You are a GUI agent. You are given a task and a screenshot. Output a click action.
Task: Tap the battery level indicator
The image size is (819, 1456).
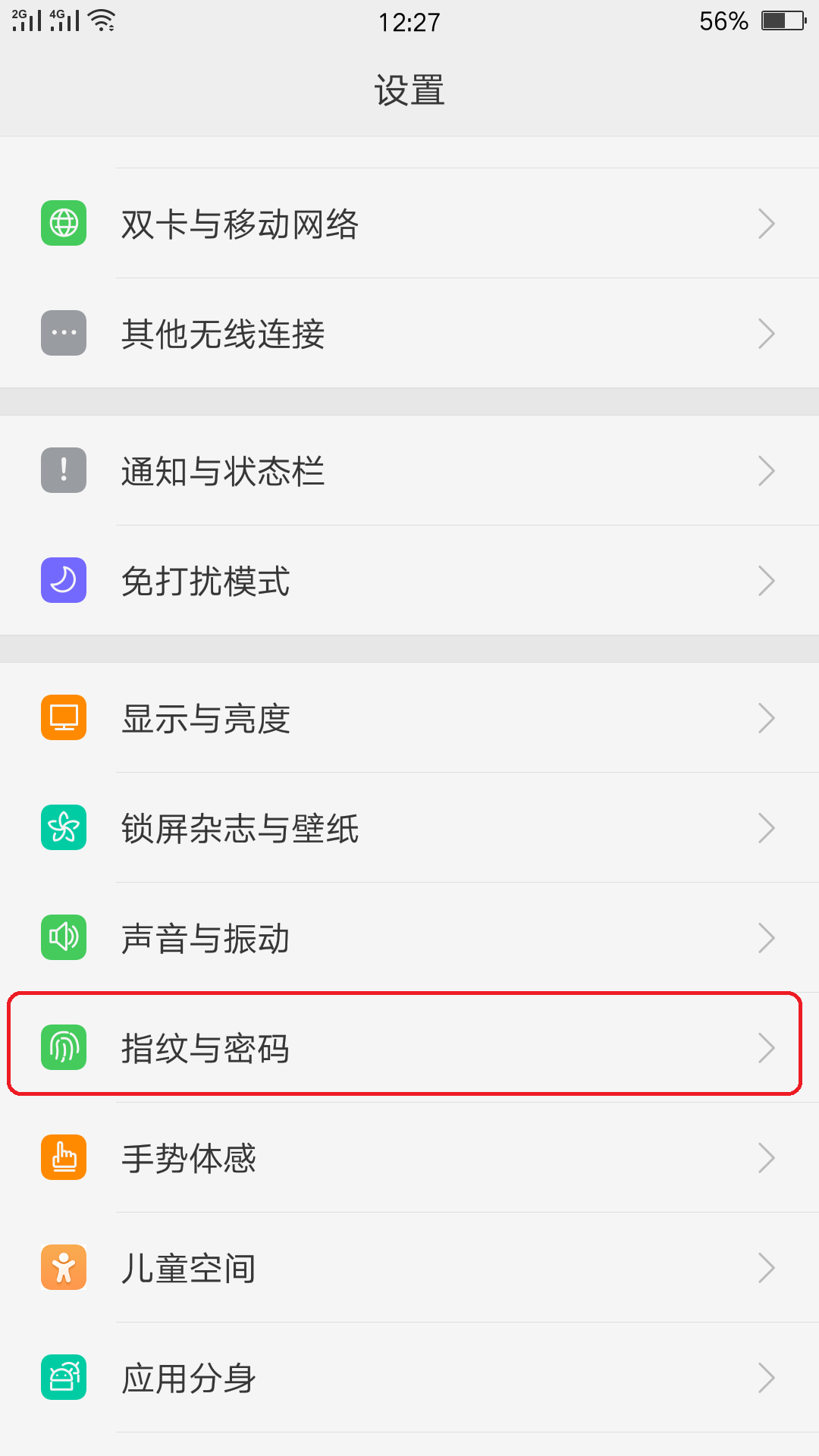[781, 21]
